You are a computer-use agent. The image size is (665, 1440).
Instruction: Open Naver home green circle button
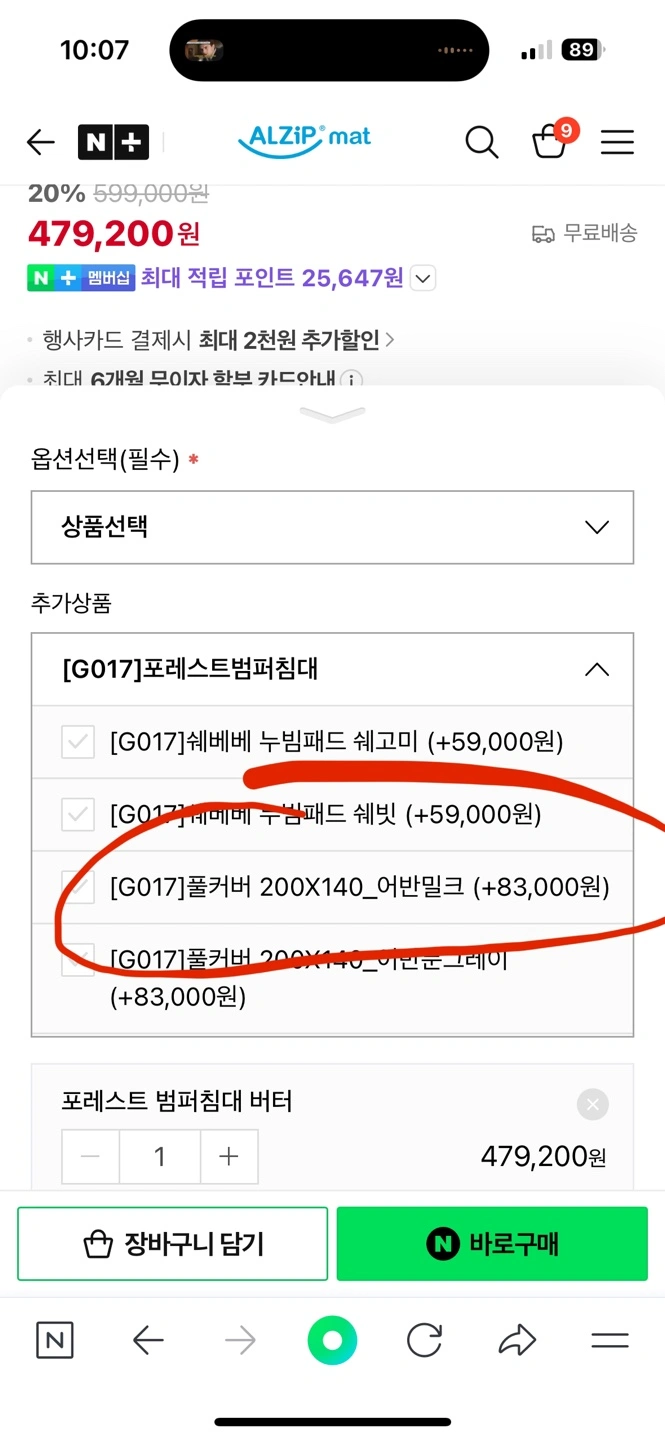click(x=332, y=1341)
